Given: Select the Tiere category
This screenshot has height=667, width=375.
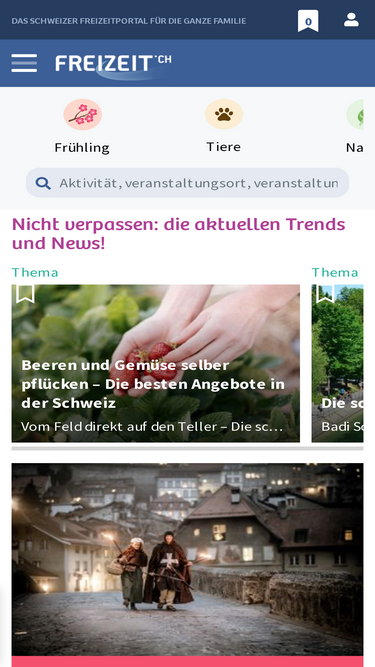Looking at the screenshot, I should [x=224, y=126].
